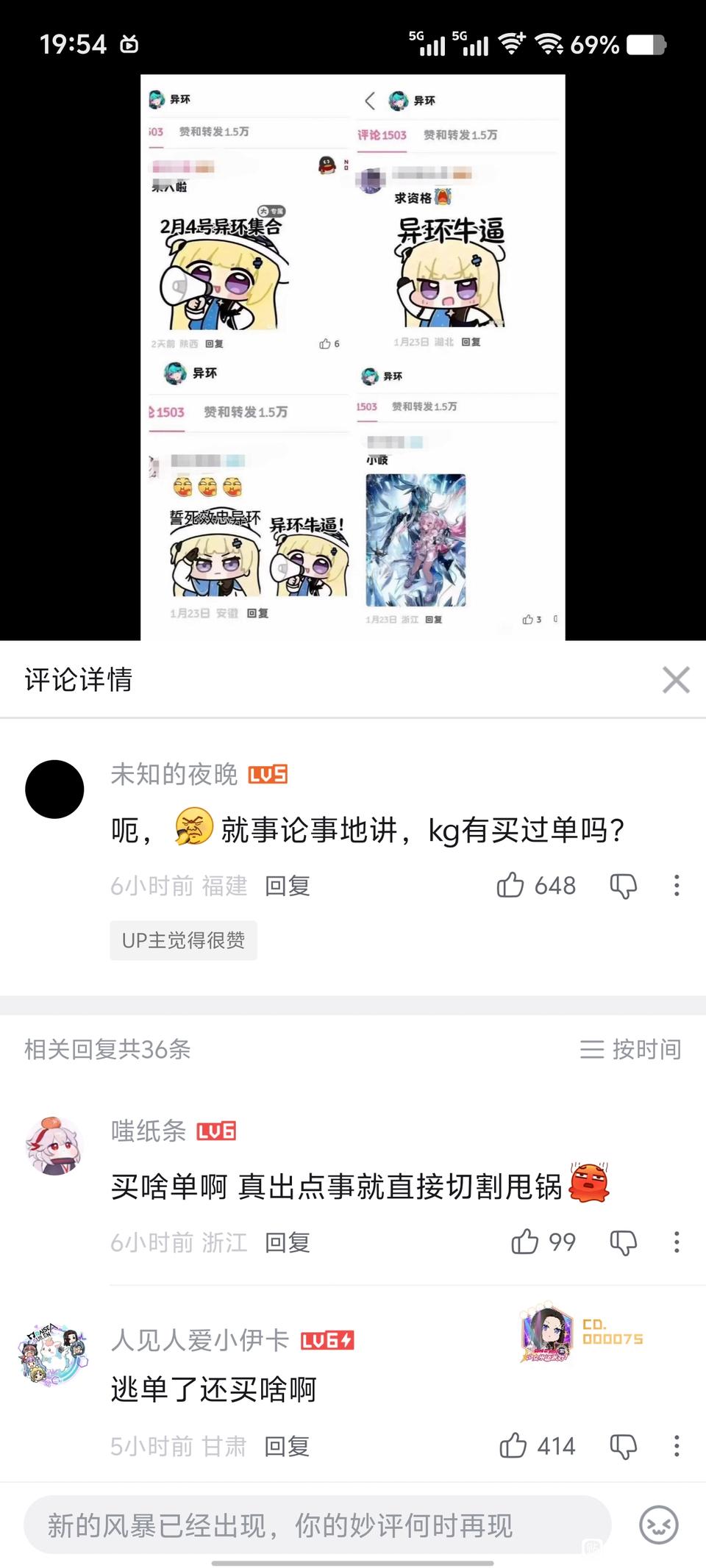
Task: Like the reply from 嗤纸条
Action: click(x=525, y=1242)
